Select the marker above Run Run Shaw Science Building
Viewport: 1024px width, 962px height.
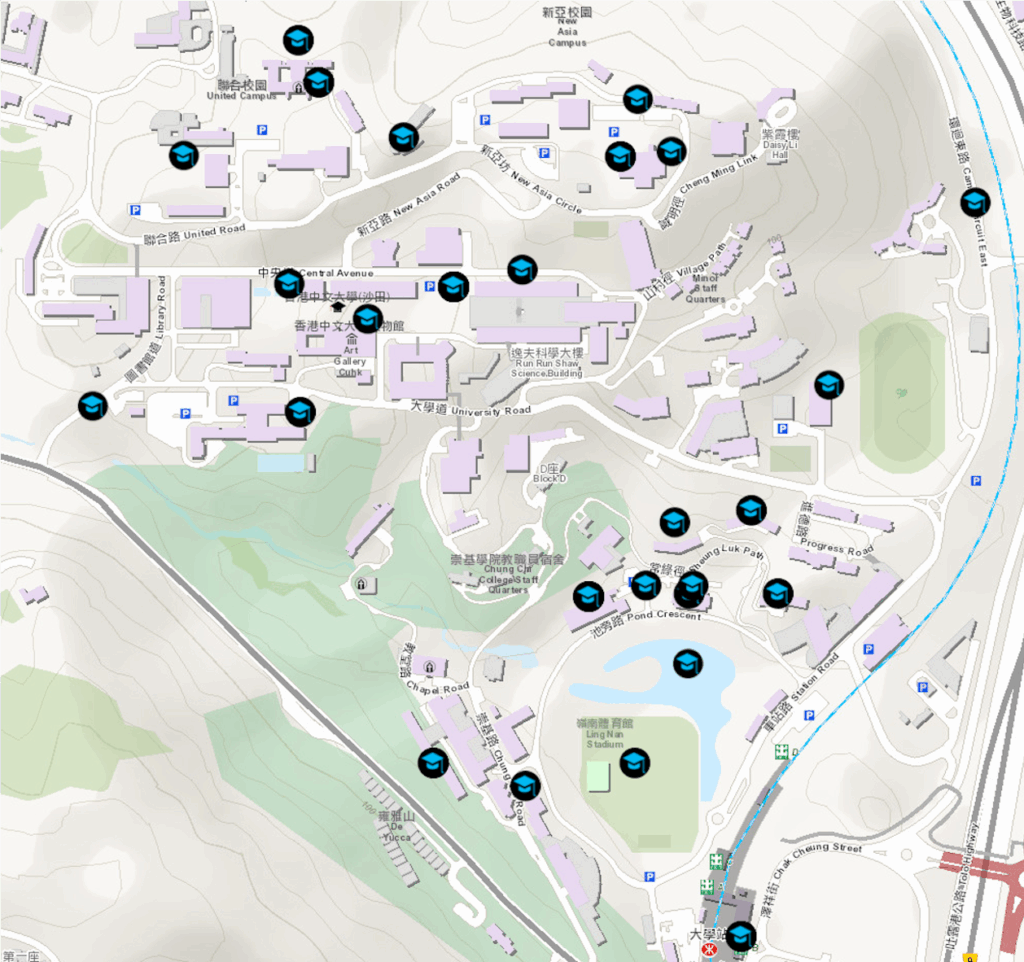tap(522, 269)
